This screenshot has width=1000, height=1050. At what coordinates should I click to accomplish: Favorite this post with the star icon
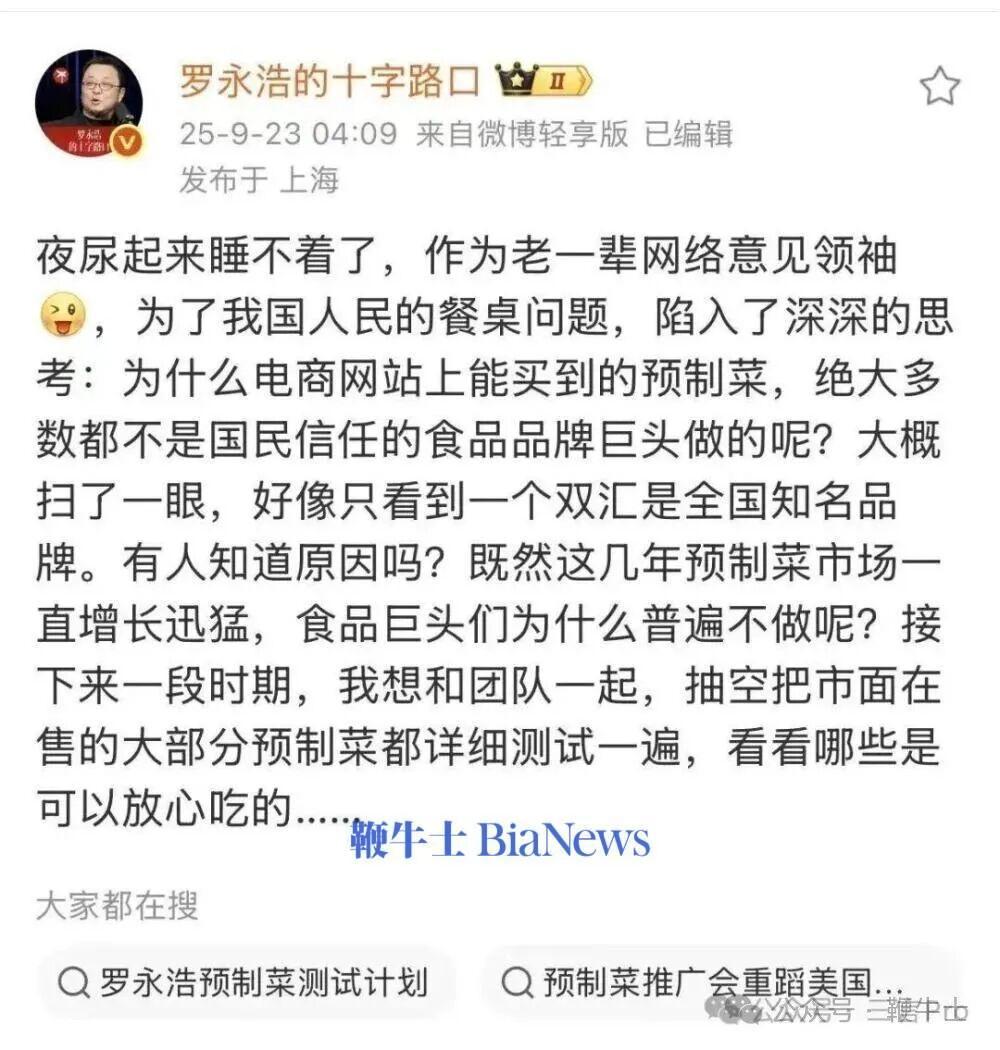[939, 88]
